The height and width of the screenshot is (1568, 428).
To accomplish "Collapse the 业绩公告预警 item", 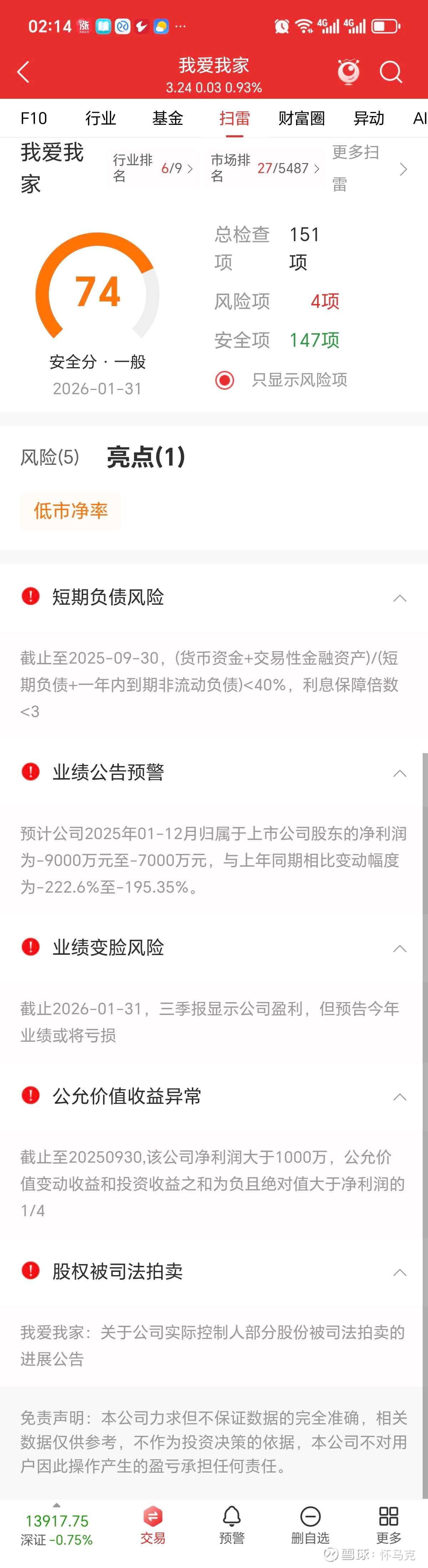I will coord(399,773).
